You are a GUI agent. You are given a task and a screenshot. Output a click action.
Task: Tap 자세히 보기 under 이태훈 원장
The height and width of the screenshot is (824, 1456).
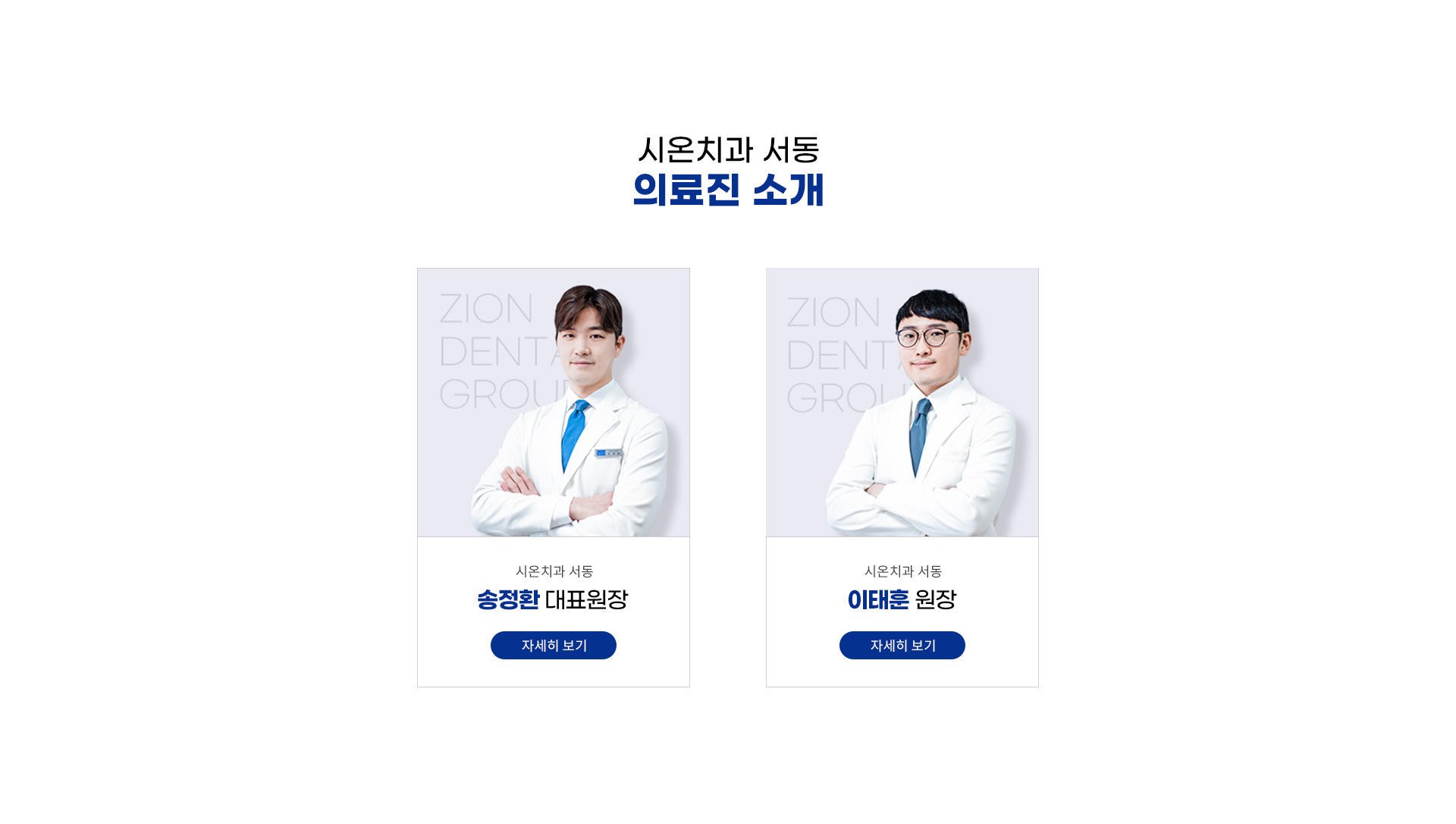(902, 645)
